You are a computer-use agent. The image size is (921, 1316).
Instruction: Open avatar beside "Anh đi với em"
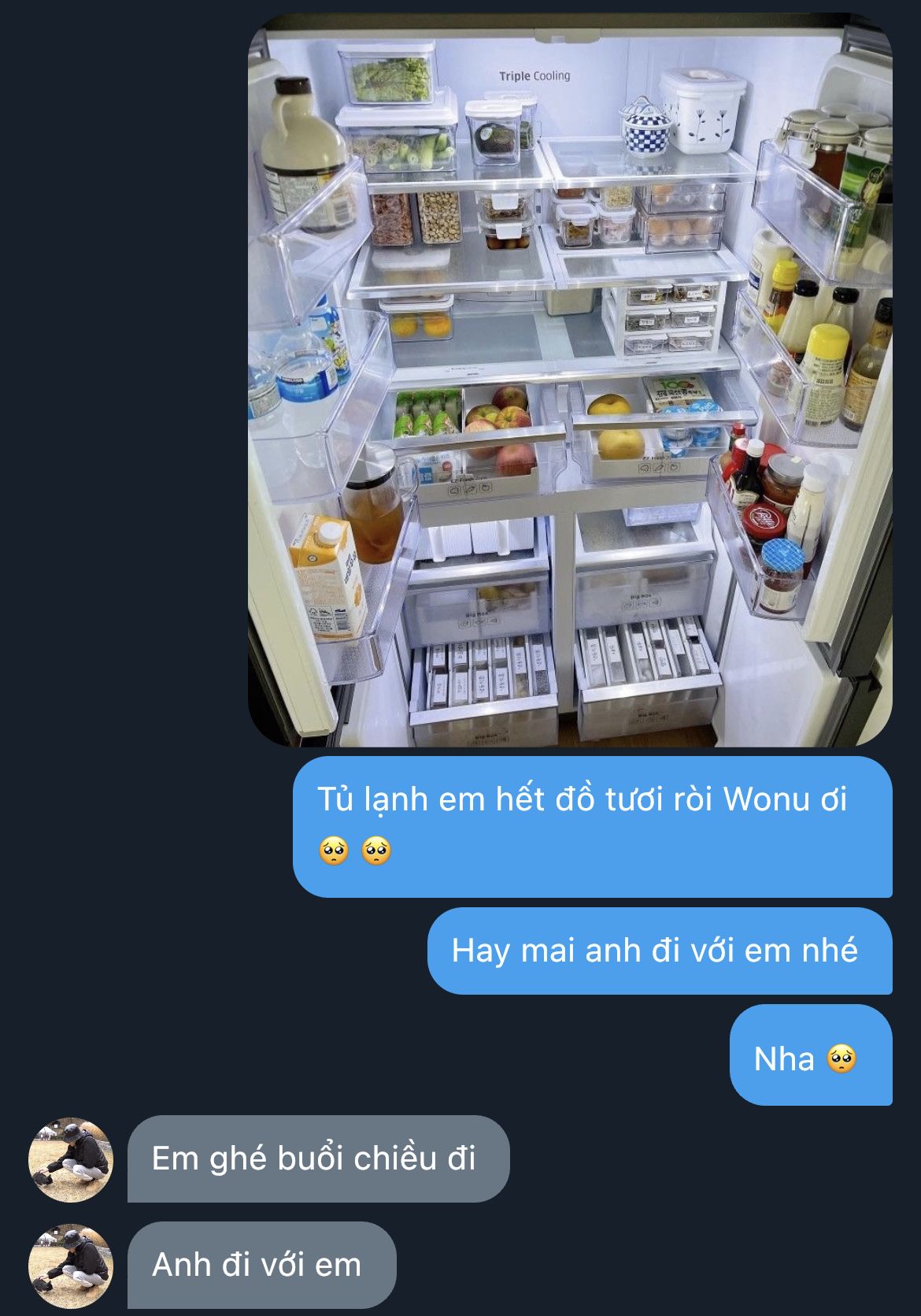(x=71, y=1266)
